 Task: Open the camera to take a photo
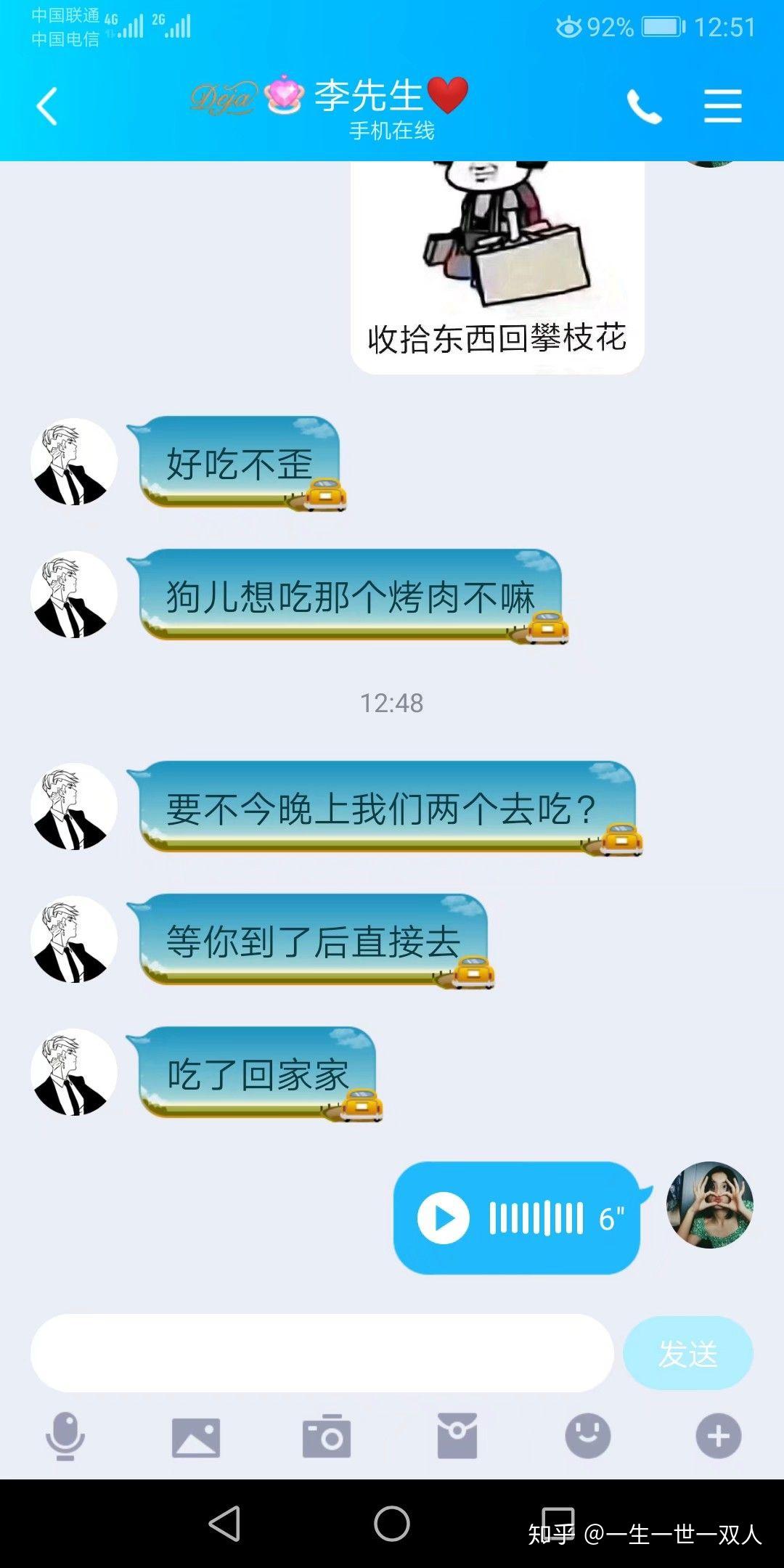327,1435
